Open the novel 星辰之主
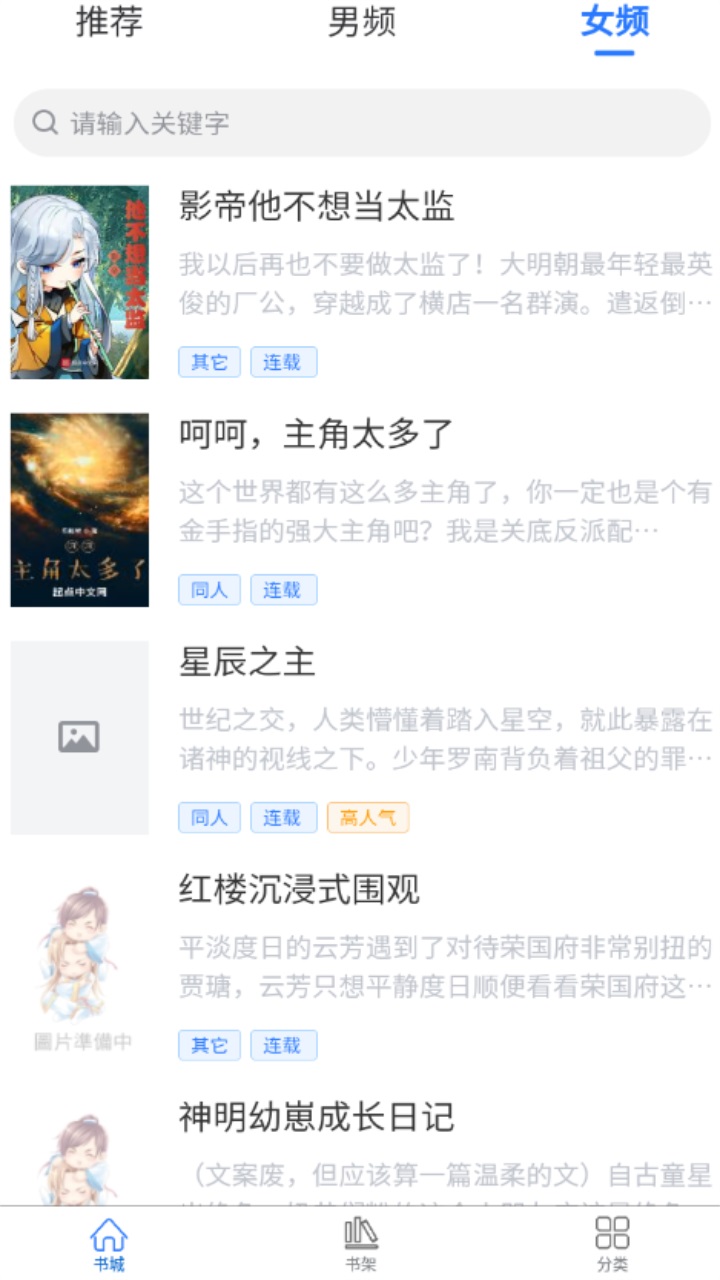720x1280 pixels. (x=243, y=663)
